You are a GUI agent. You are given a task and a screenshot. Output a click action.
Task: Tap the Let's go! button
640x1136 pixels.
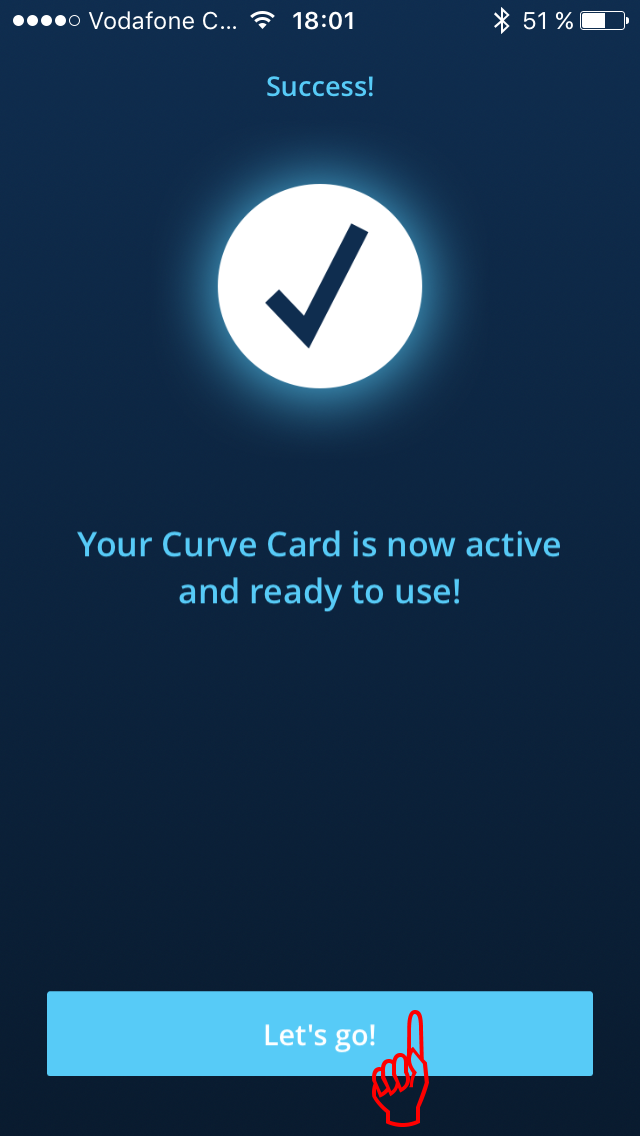320,1033
